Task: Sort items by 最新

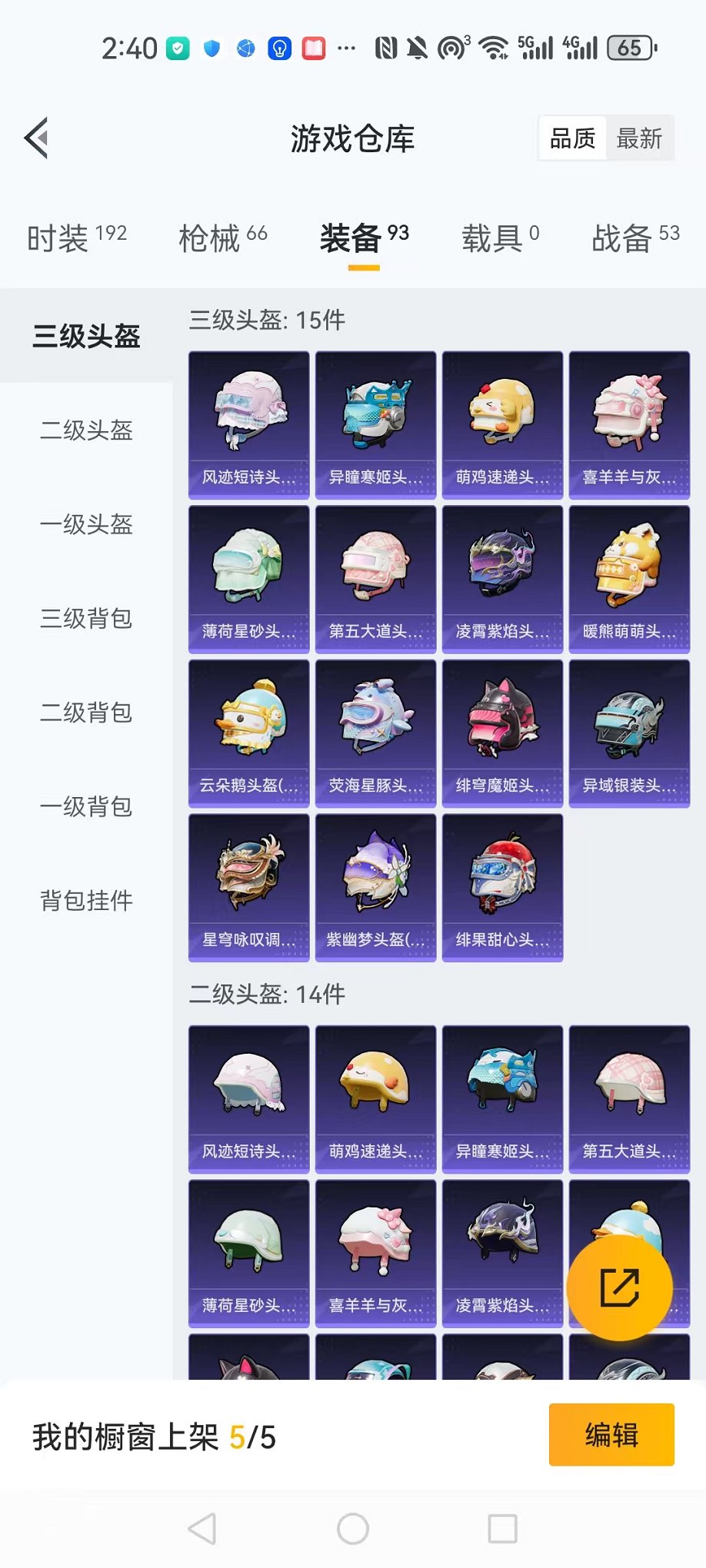Action: coord(639,138)
